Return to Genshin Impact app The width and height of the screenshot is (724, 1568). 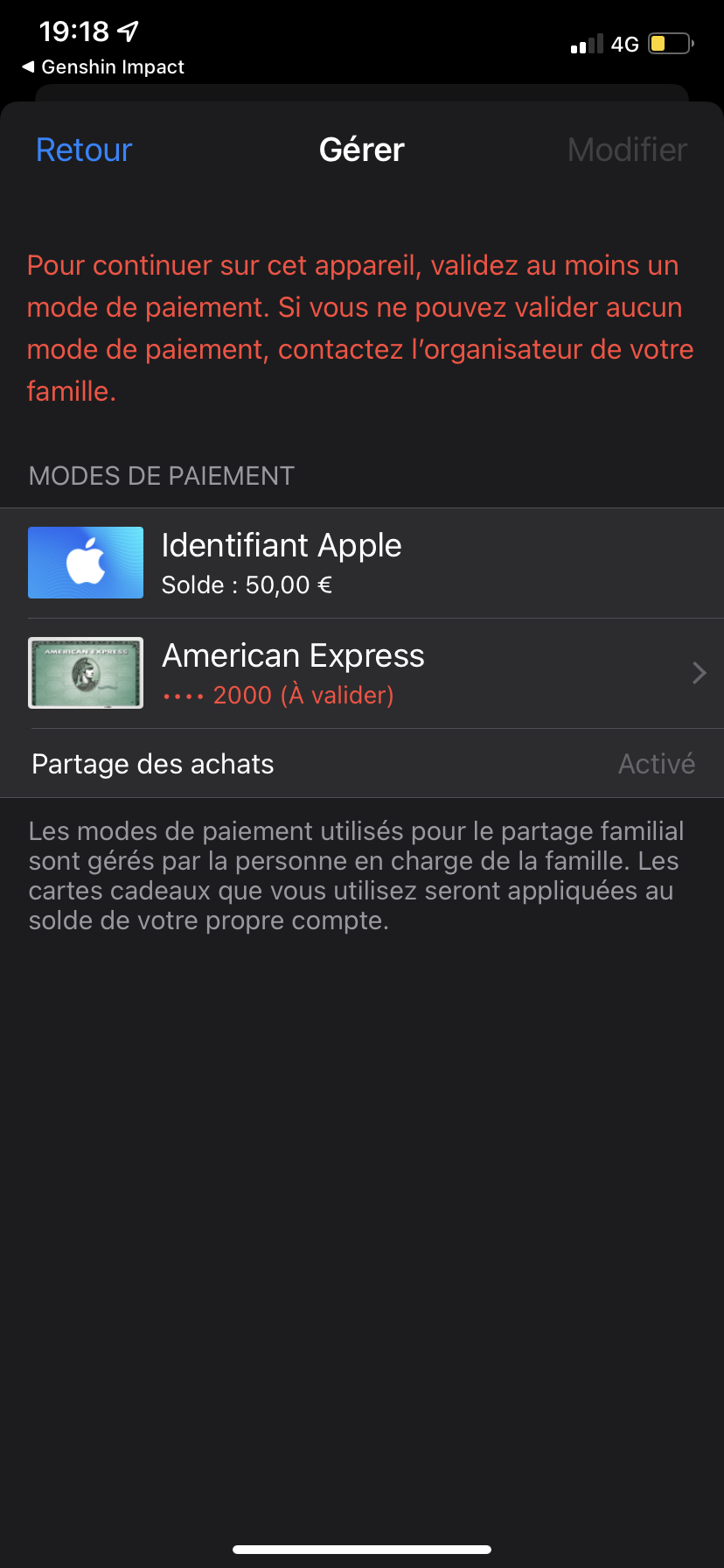tap(103, 67)
